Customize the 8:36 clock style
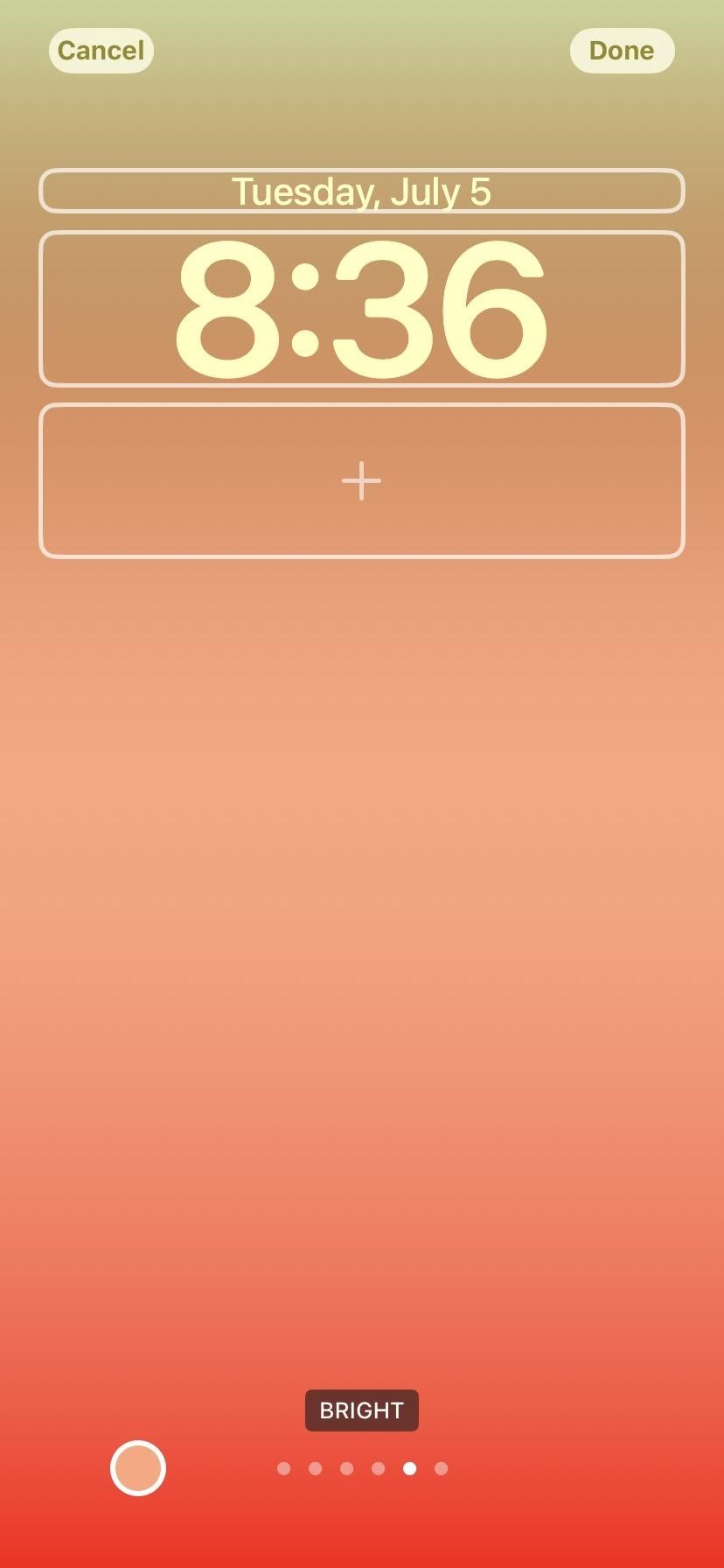Viewport: 724px width, 1568px height. coord(361,309)
